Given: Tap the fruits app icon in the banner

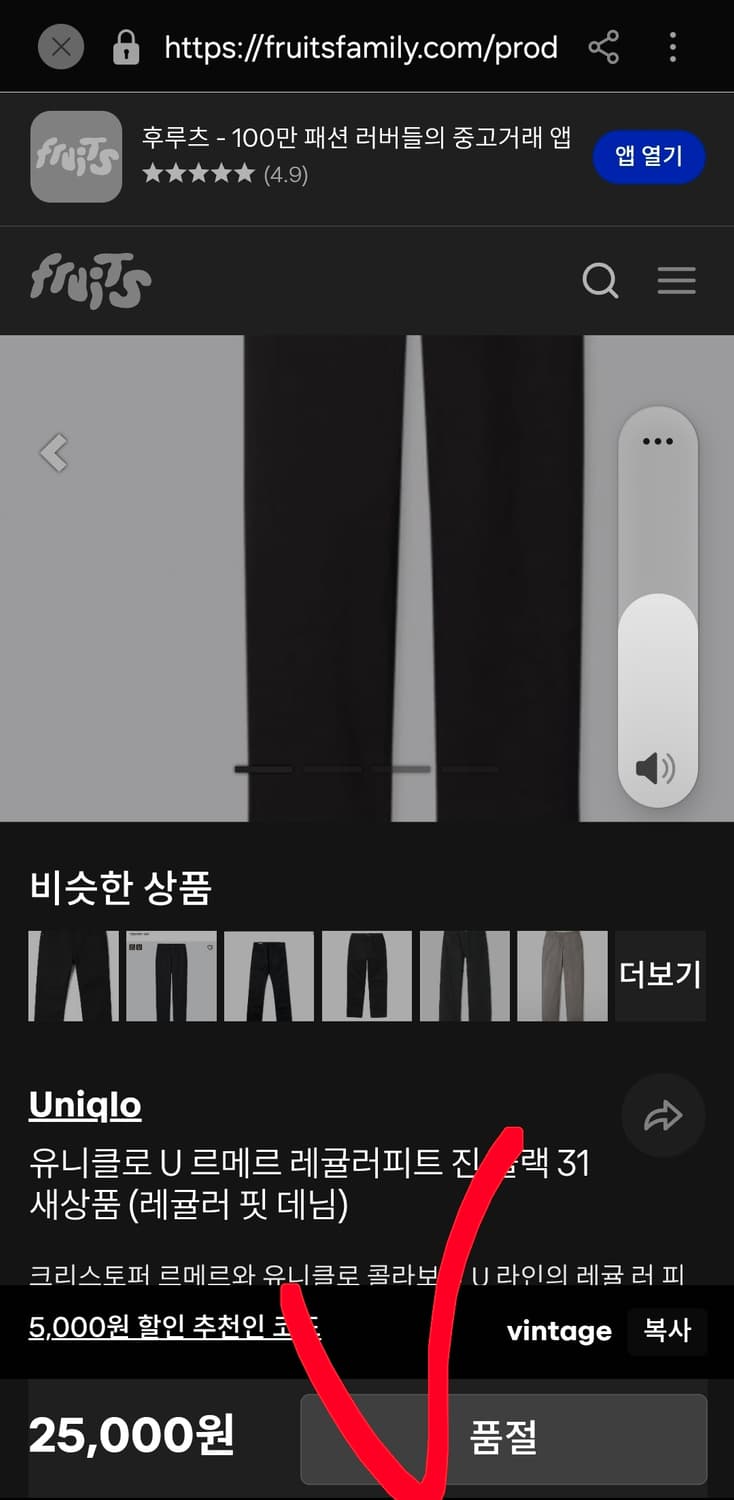Looking at the screenshot, I should point(76,157).
